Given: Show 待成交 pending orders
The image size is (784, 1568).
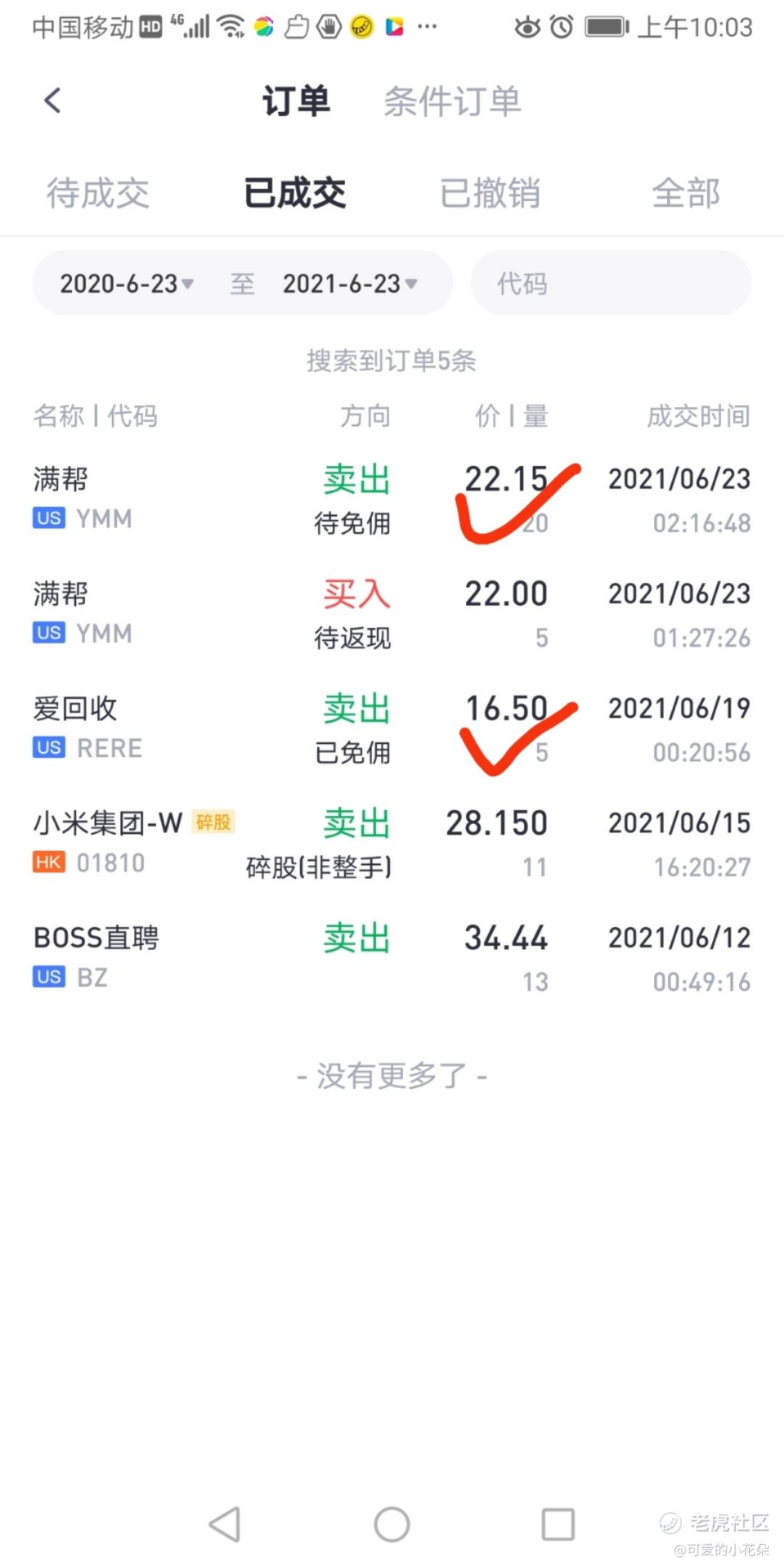Looking at the screenshot, I should (x=98, y=193).
